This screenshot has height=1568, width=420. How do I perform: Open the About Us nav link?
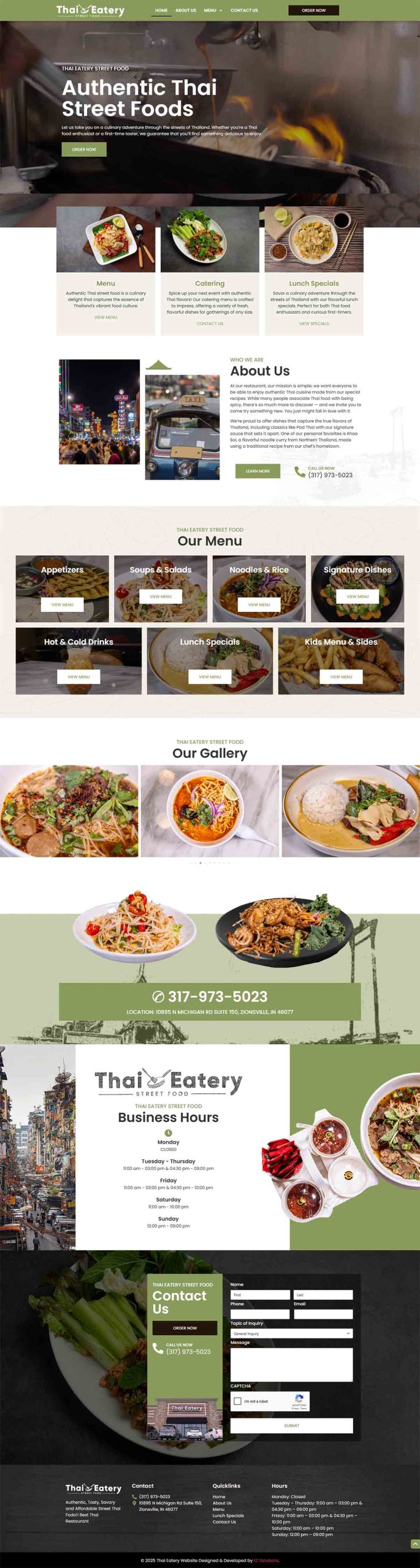coord(185,10)
